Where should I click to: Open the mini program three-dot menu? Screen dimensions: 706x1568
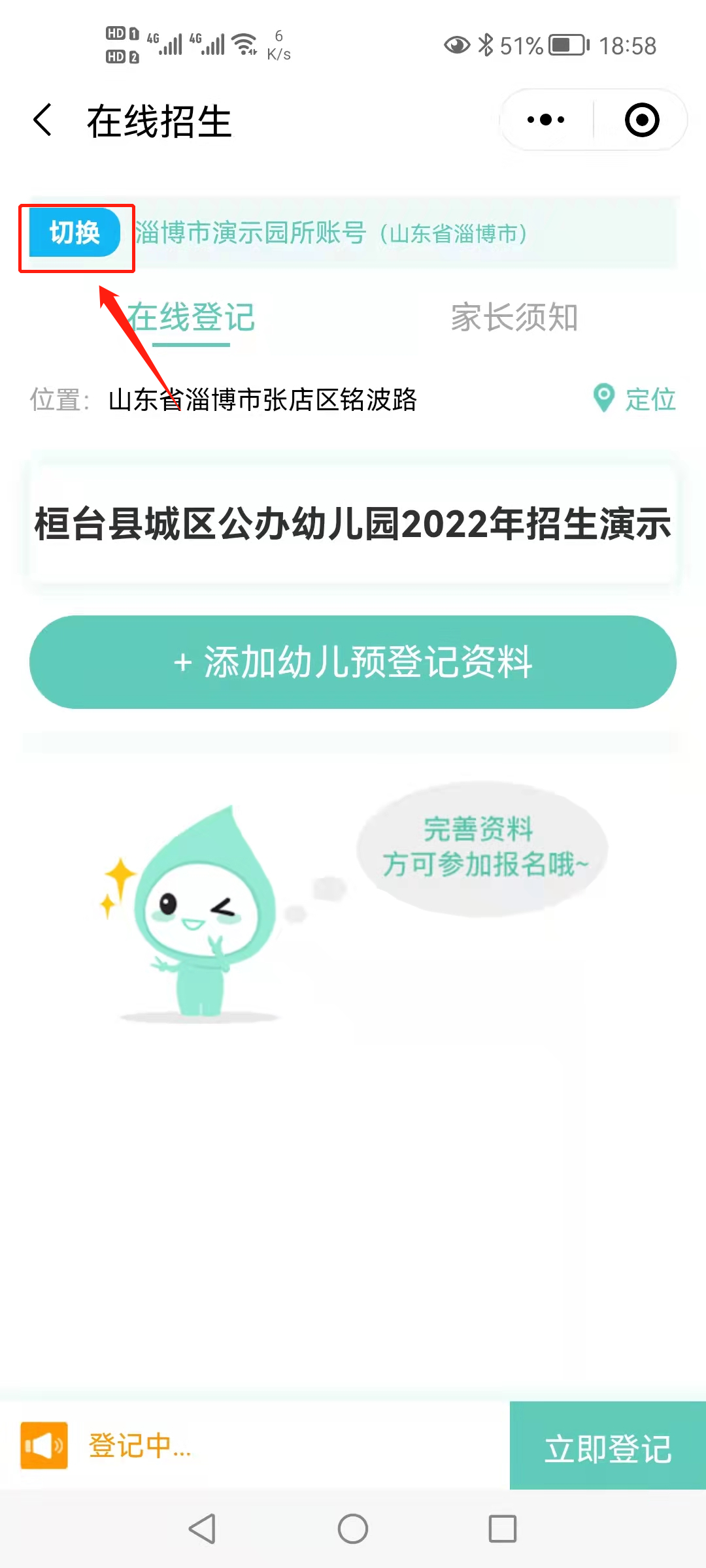(x=546, y=120)
